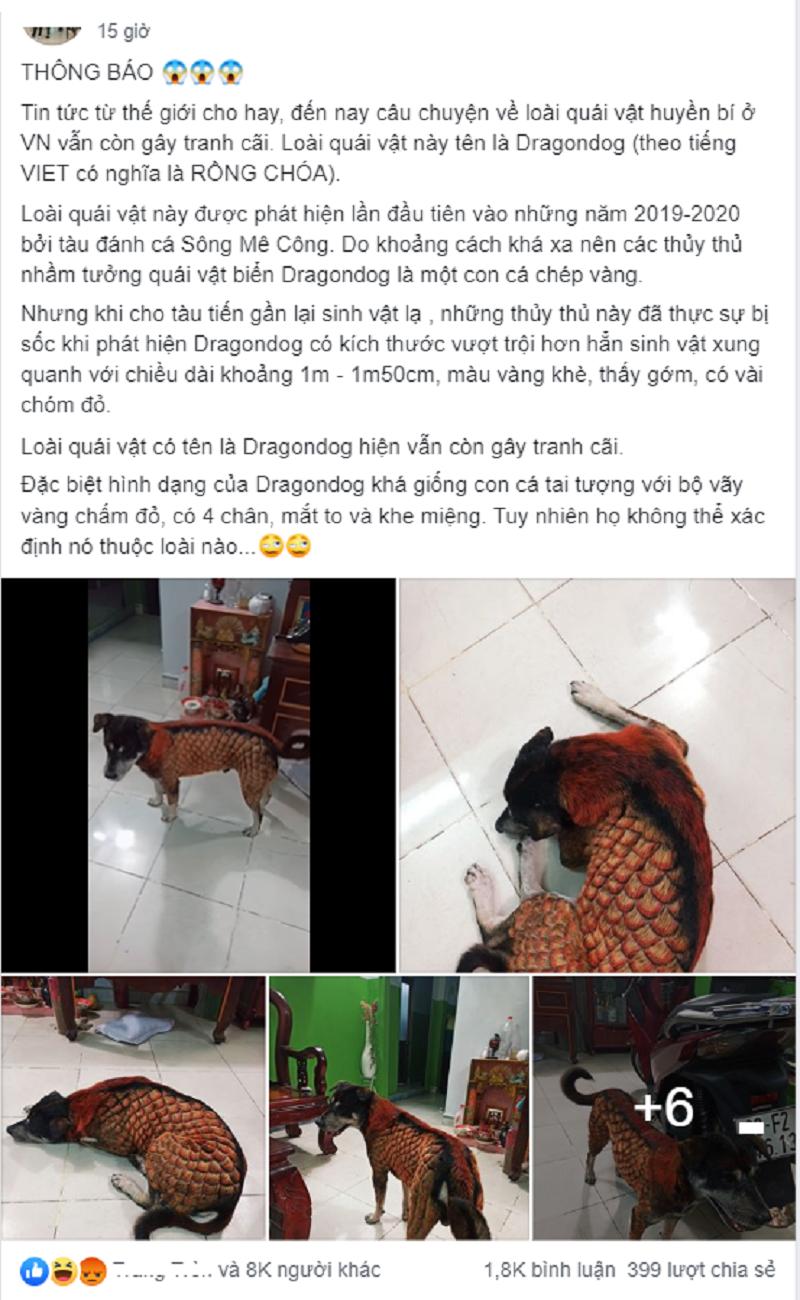Open the +6 more photos tile
This screenshot has height=1300, width=800.
[664, 1107]
